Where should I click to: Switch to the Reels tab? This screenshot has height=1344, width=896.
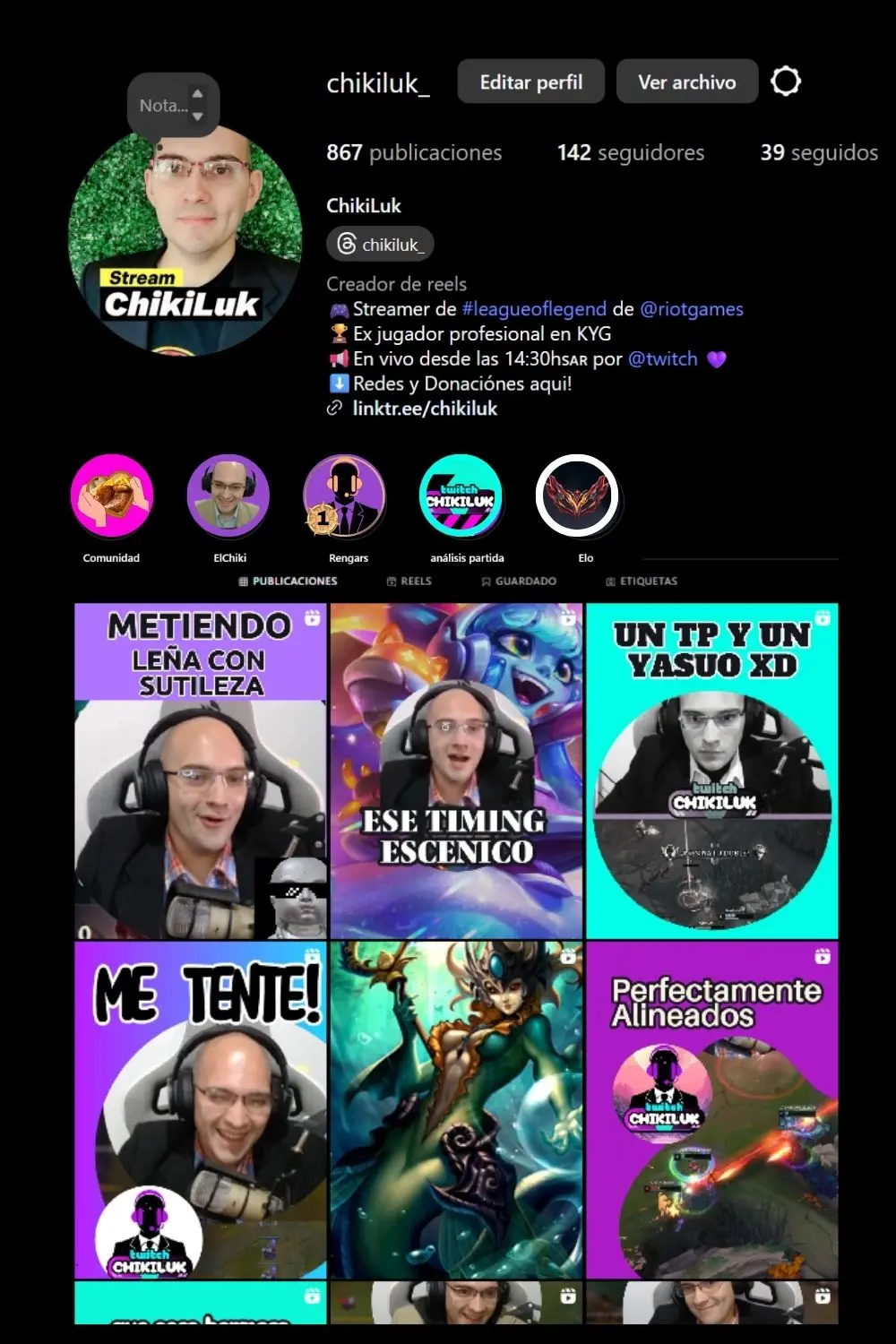pos(409,582)
